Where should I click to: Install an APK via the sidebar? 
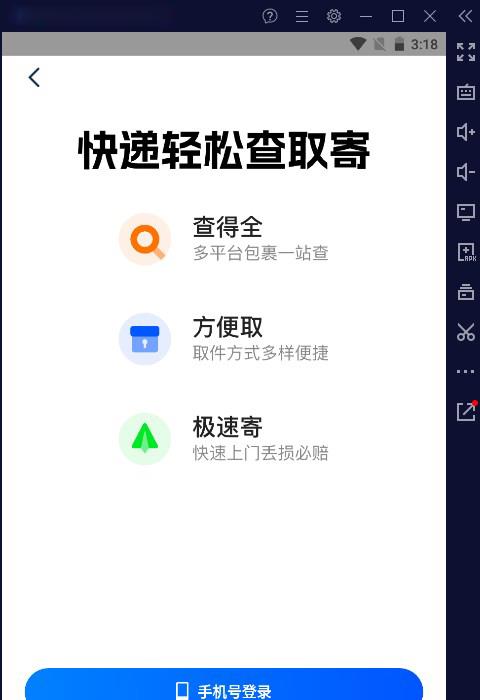(466, 252)
